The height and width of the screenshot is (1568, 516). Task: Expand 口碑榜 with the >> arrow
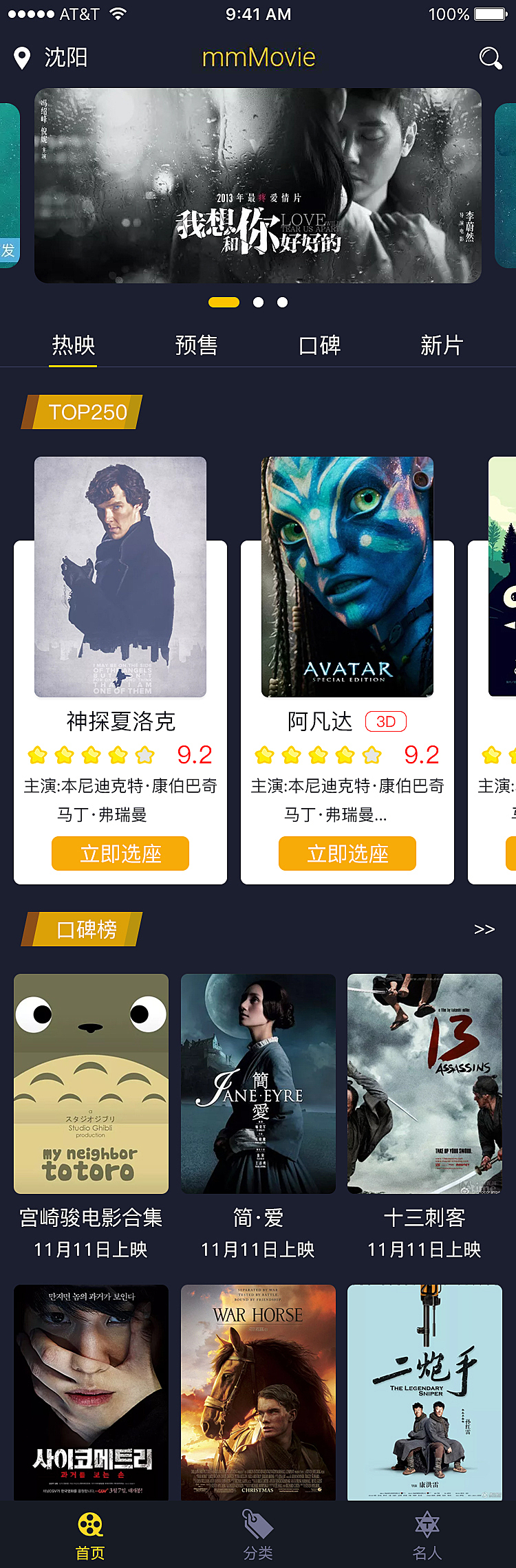point(484,929)
